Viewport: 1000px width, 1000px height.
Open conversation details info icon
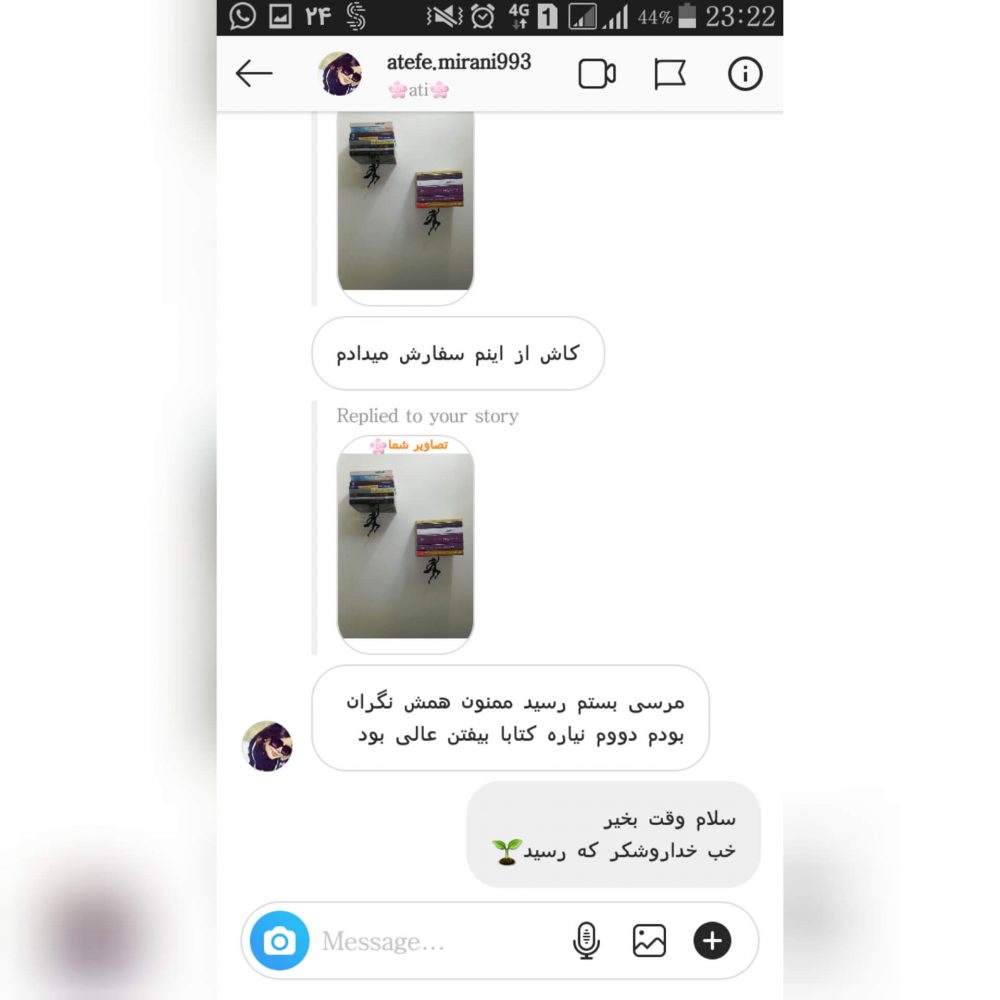(745, 74)
